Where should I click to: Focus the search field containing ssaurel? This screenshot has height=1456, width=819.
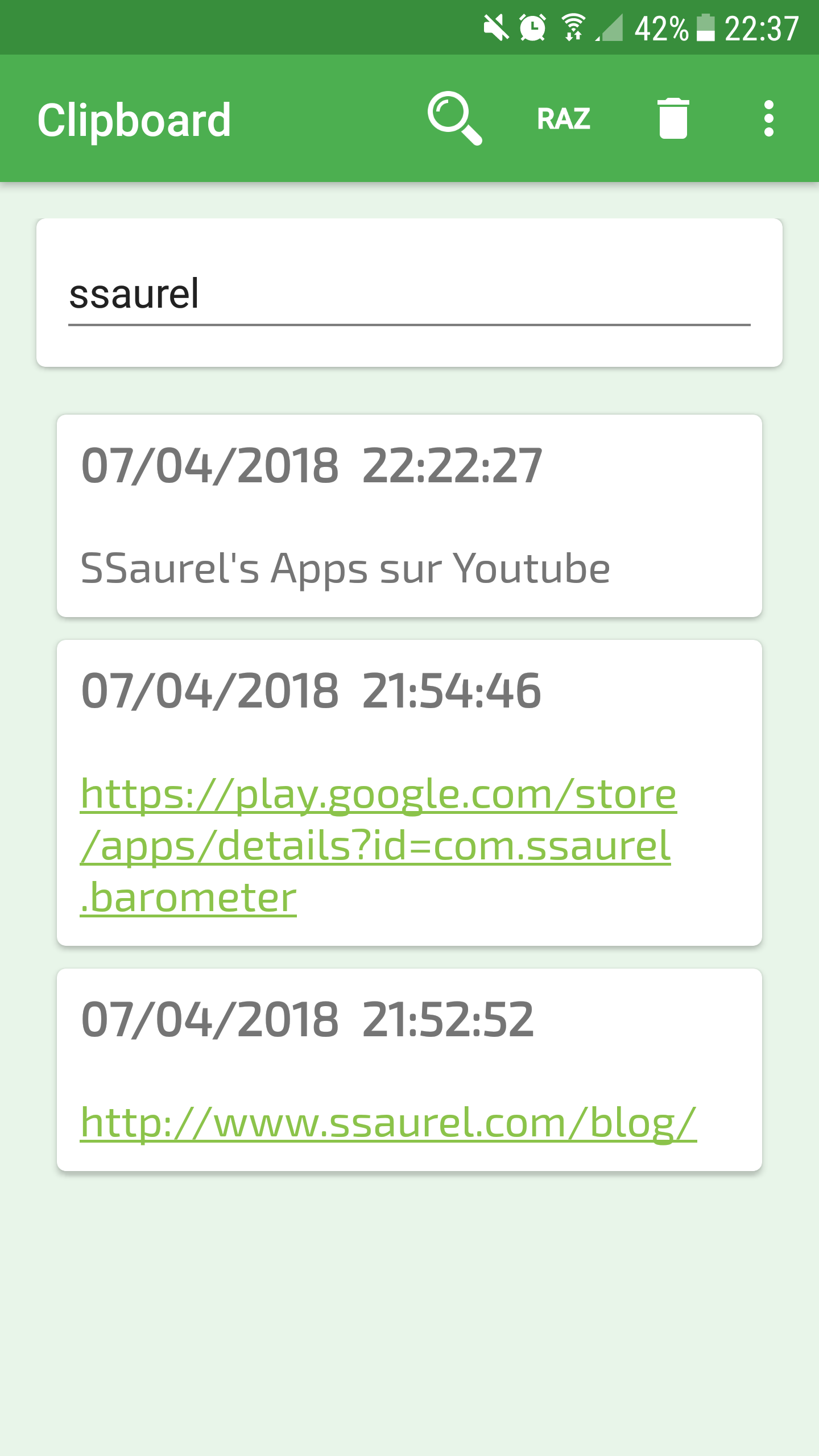pyautogui.click(x=408, y=295)
